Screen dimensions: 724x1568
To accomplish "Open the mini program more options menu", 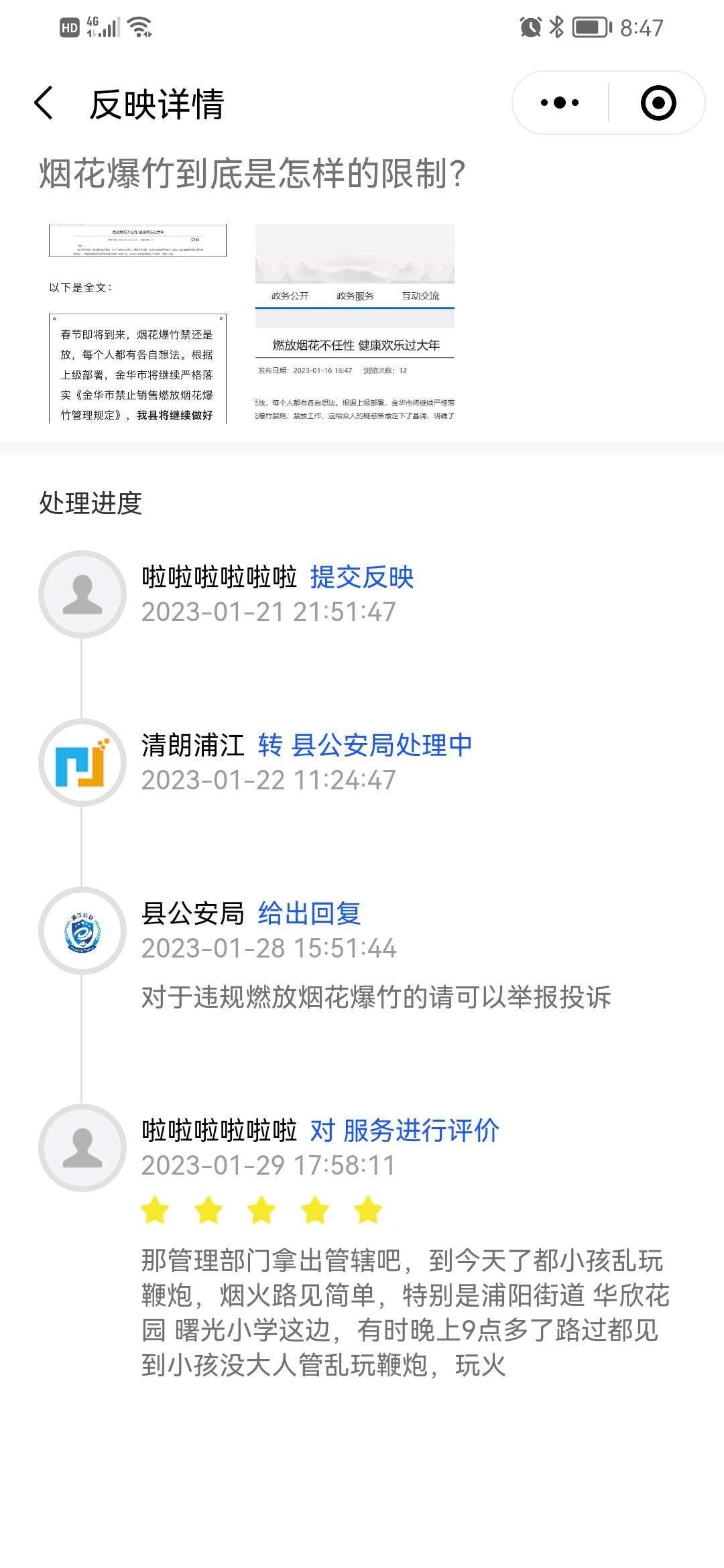I will (560, 103).
